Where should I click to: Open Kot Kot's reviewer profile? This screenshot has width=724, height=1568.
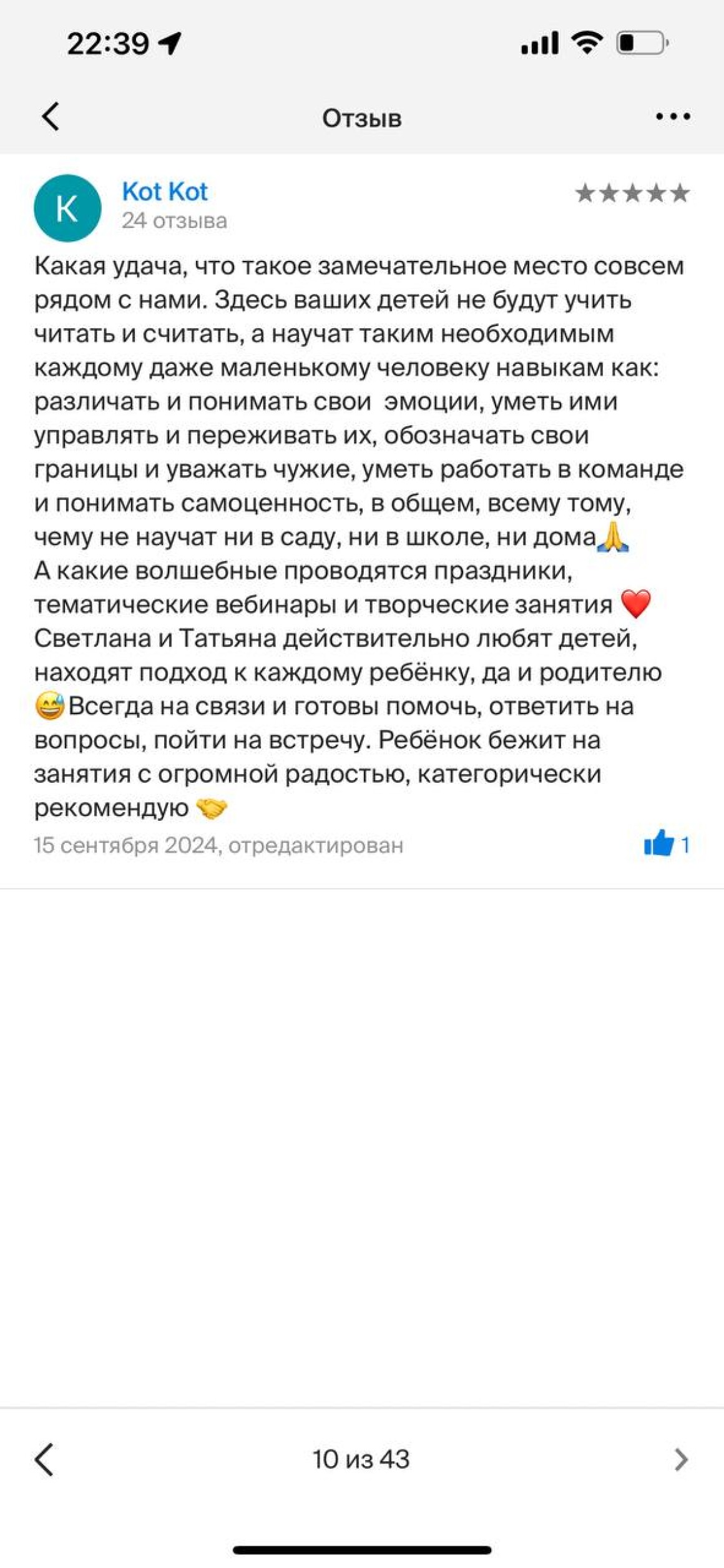click(165, 192)
